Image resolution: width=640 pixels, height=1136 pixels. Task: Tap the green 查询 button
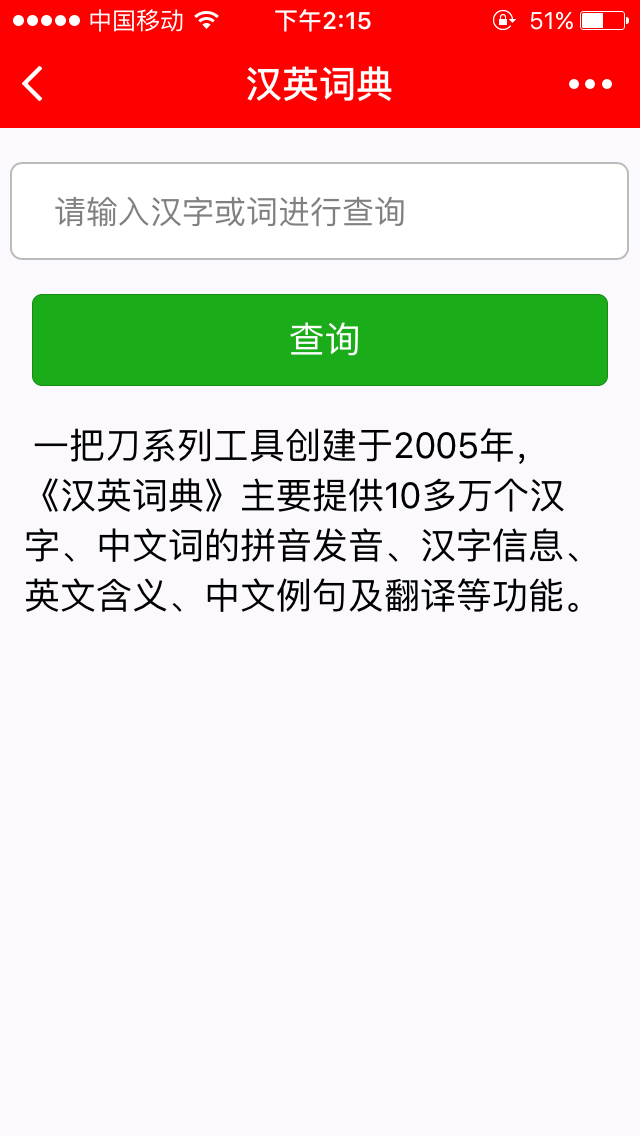click(x=320, y=340)
